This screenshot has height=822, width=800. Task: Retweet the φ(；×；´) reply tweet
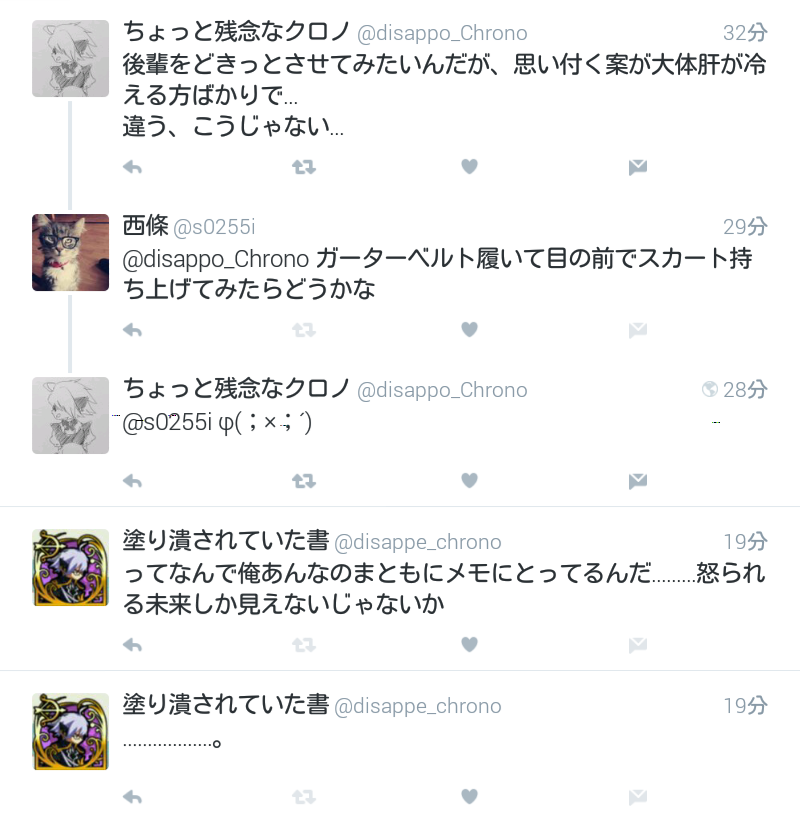click(302, 481)
